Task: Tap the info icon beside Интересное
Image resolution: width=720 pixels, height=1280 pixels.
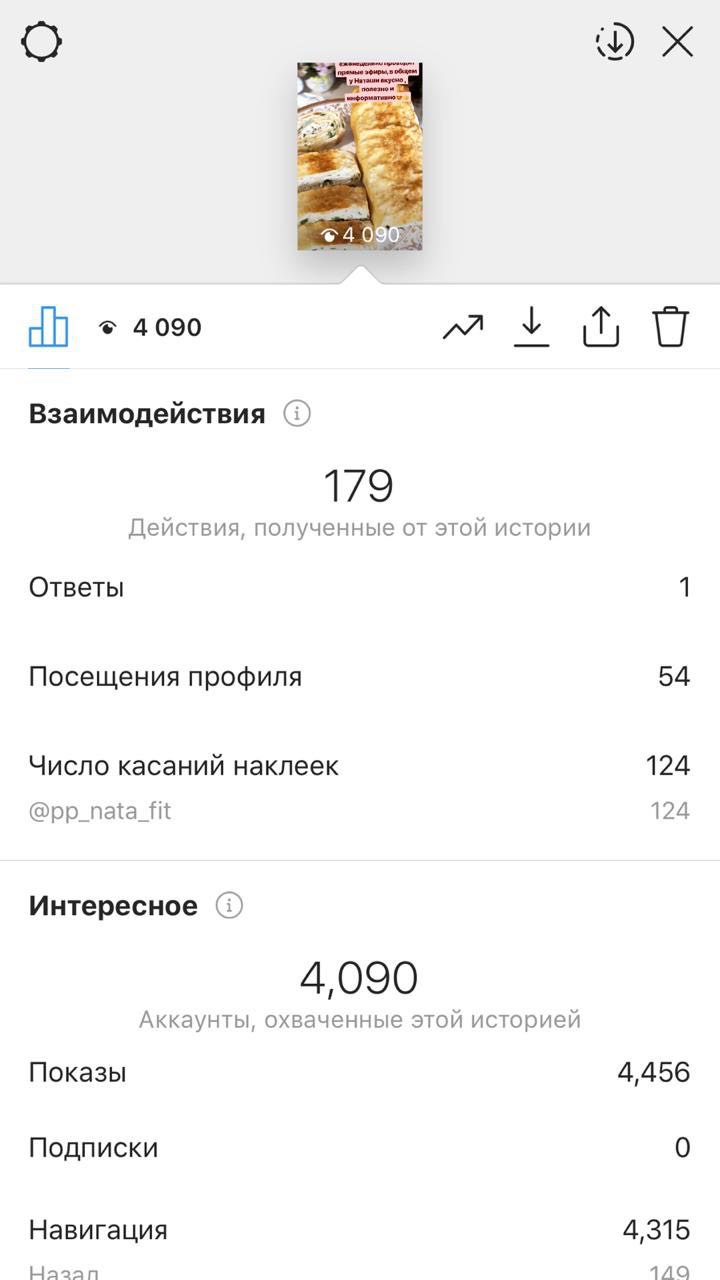Action: (229, 906)
